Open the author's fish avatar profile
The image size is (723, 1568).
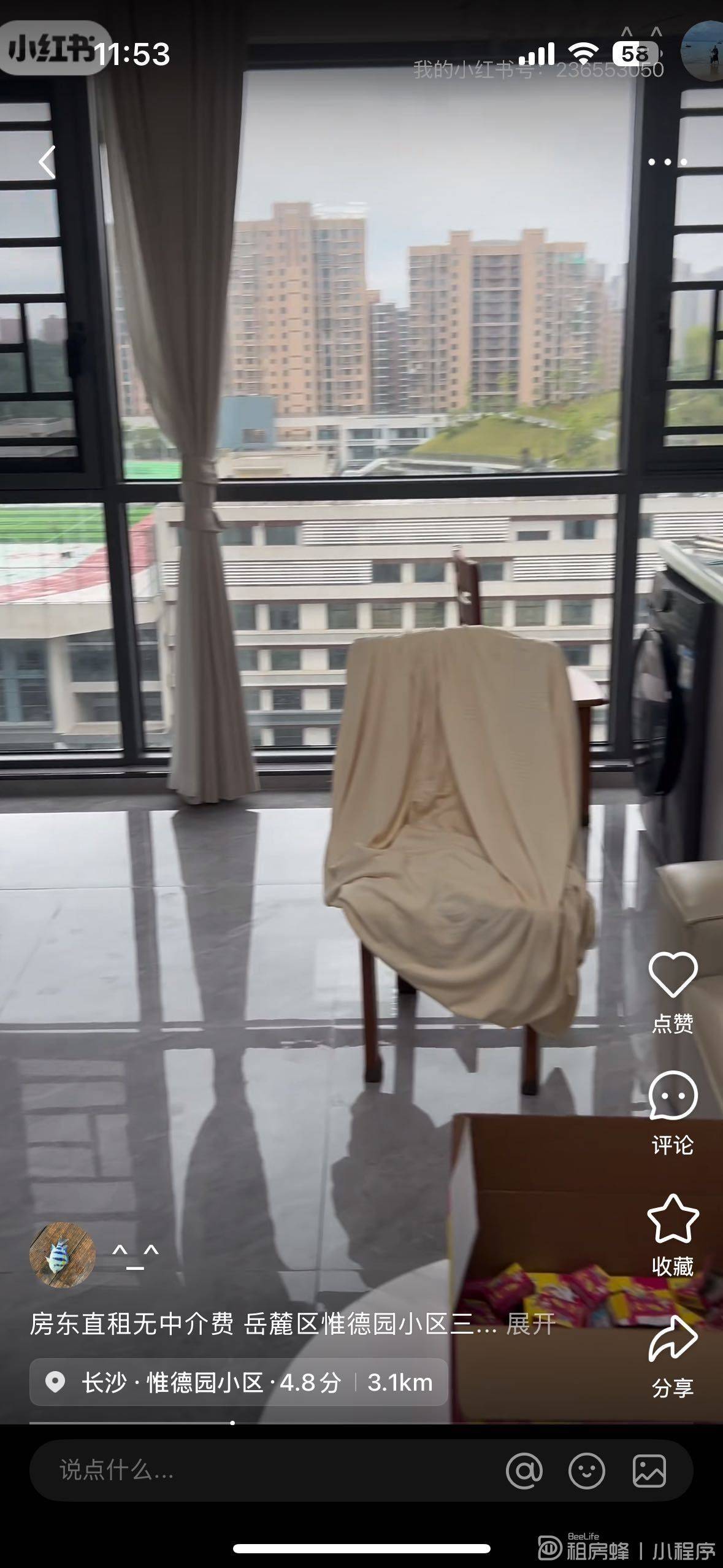tap(63, 1255)
